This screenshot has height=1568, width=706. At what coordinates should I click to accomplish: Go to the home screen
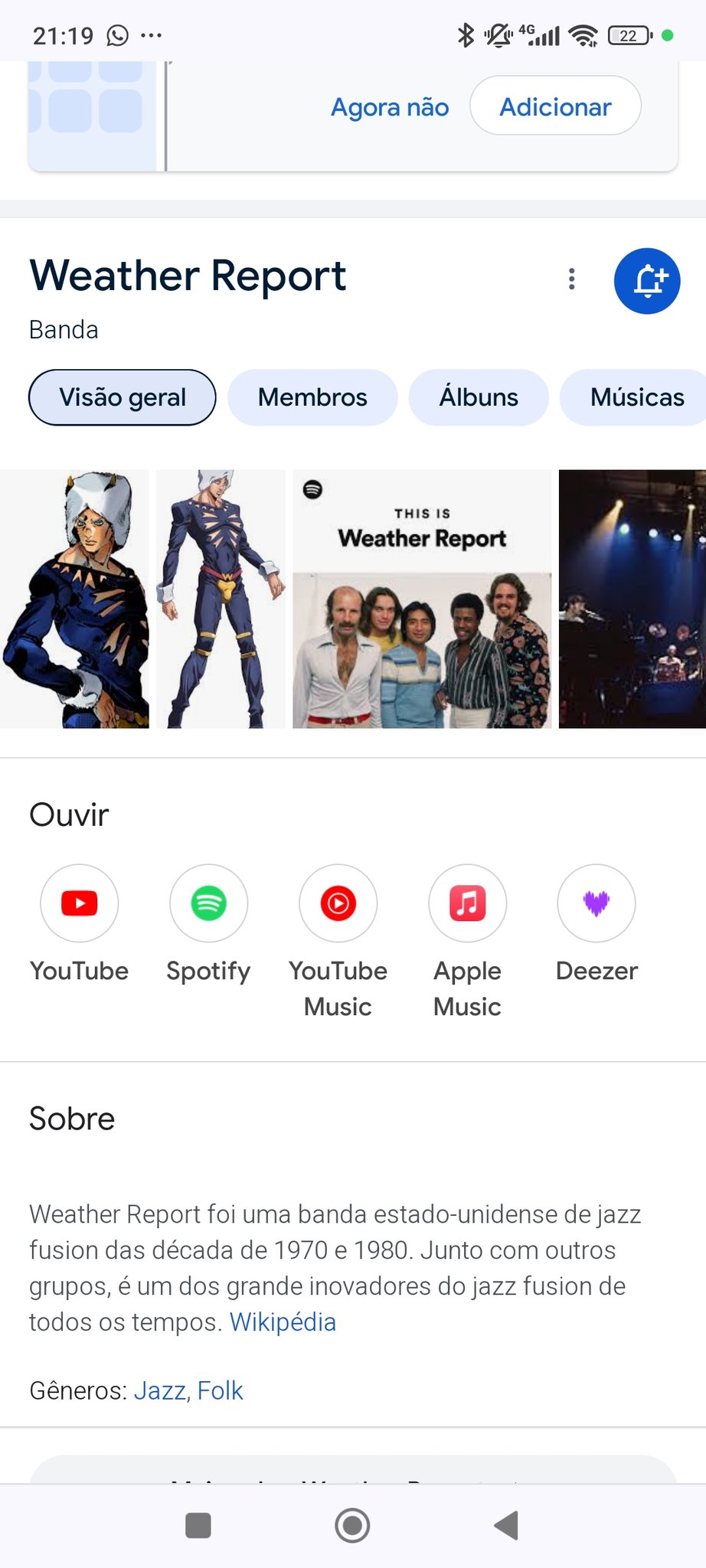tap(352, 1525)
